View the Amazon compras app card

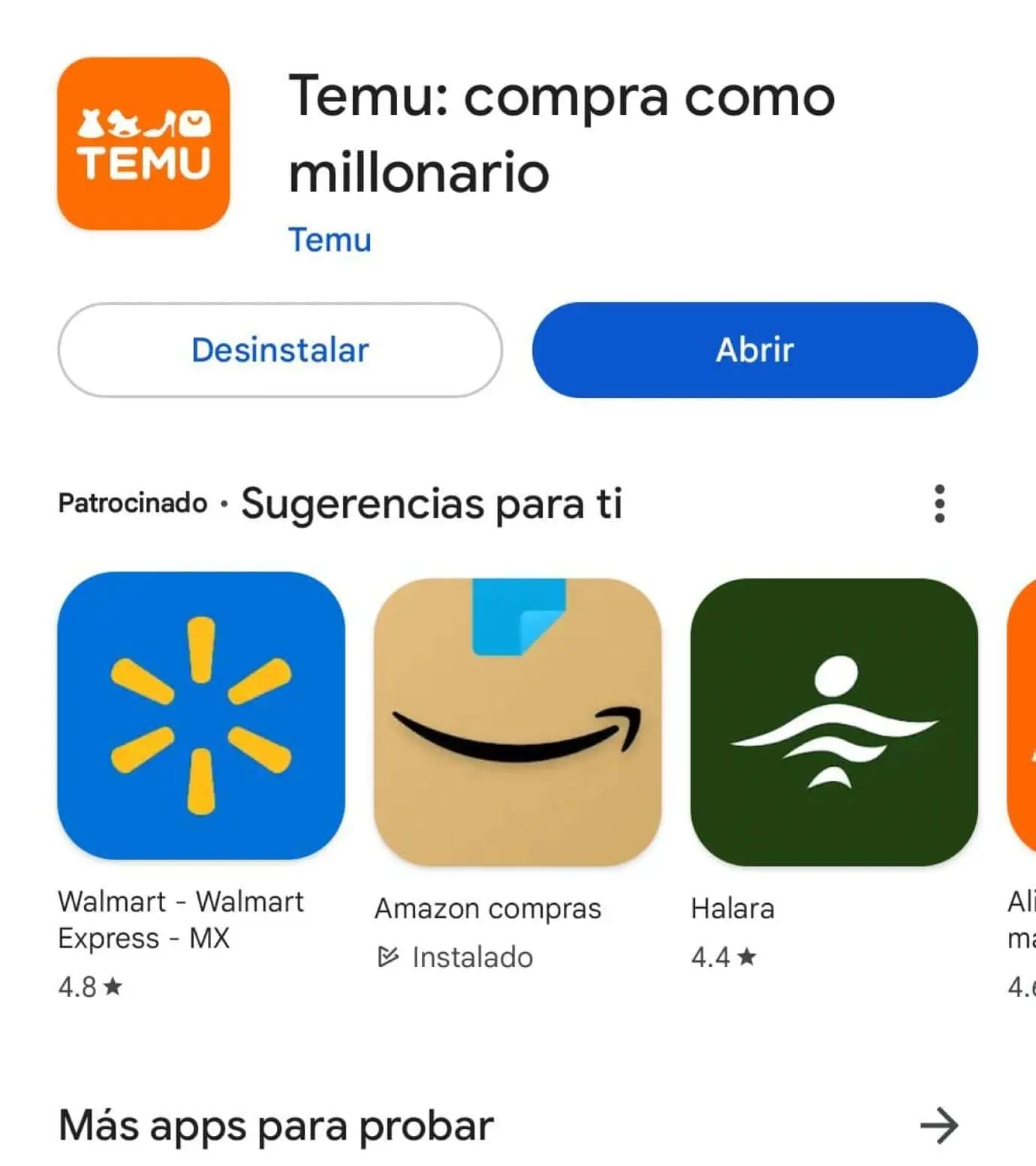517,722
